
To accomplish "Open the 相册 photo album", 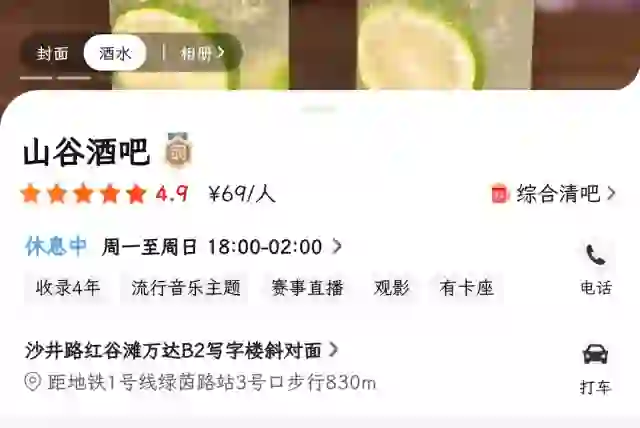I will 201,54.
